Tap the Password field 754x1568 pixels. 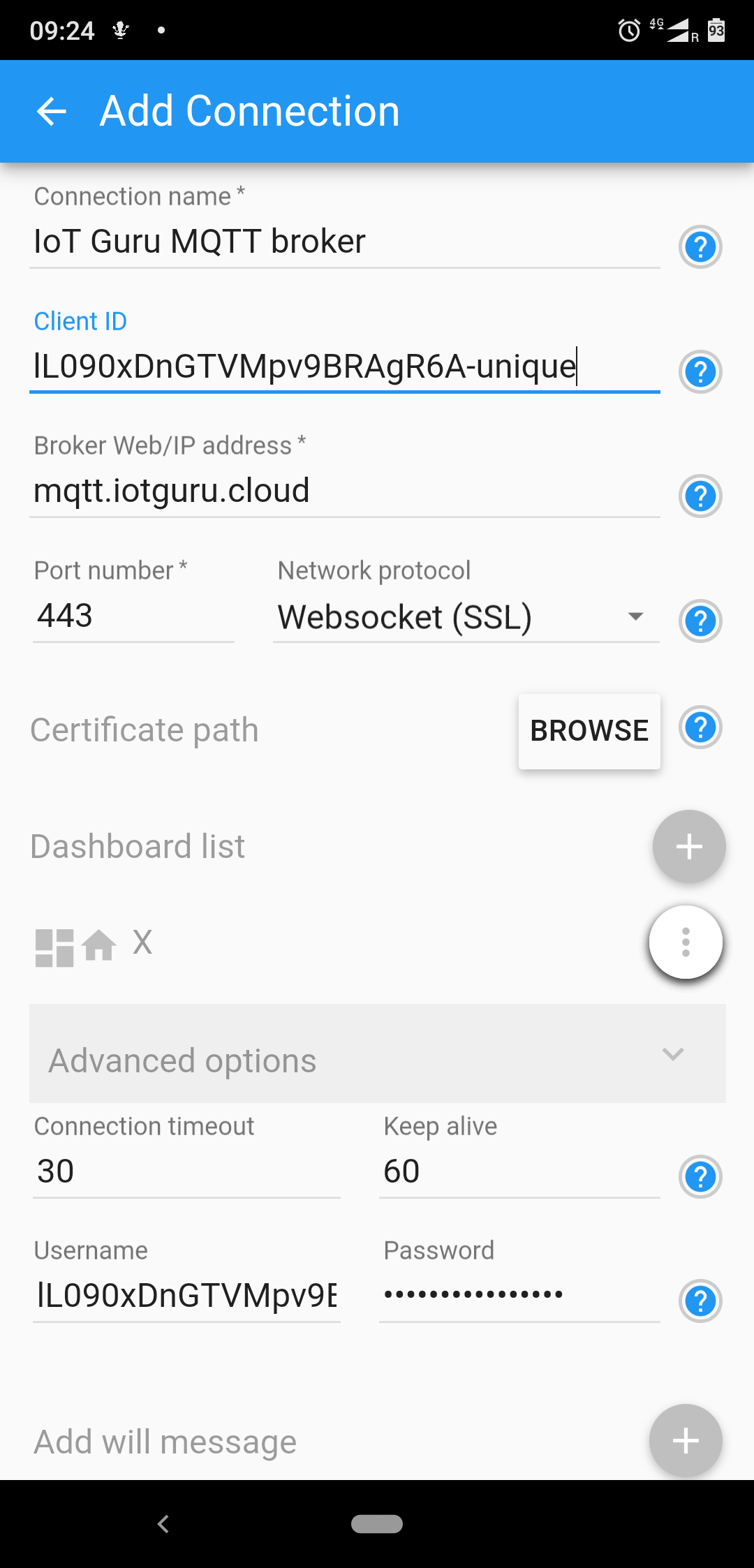[518, 1296]
